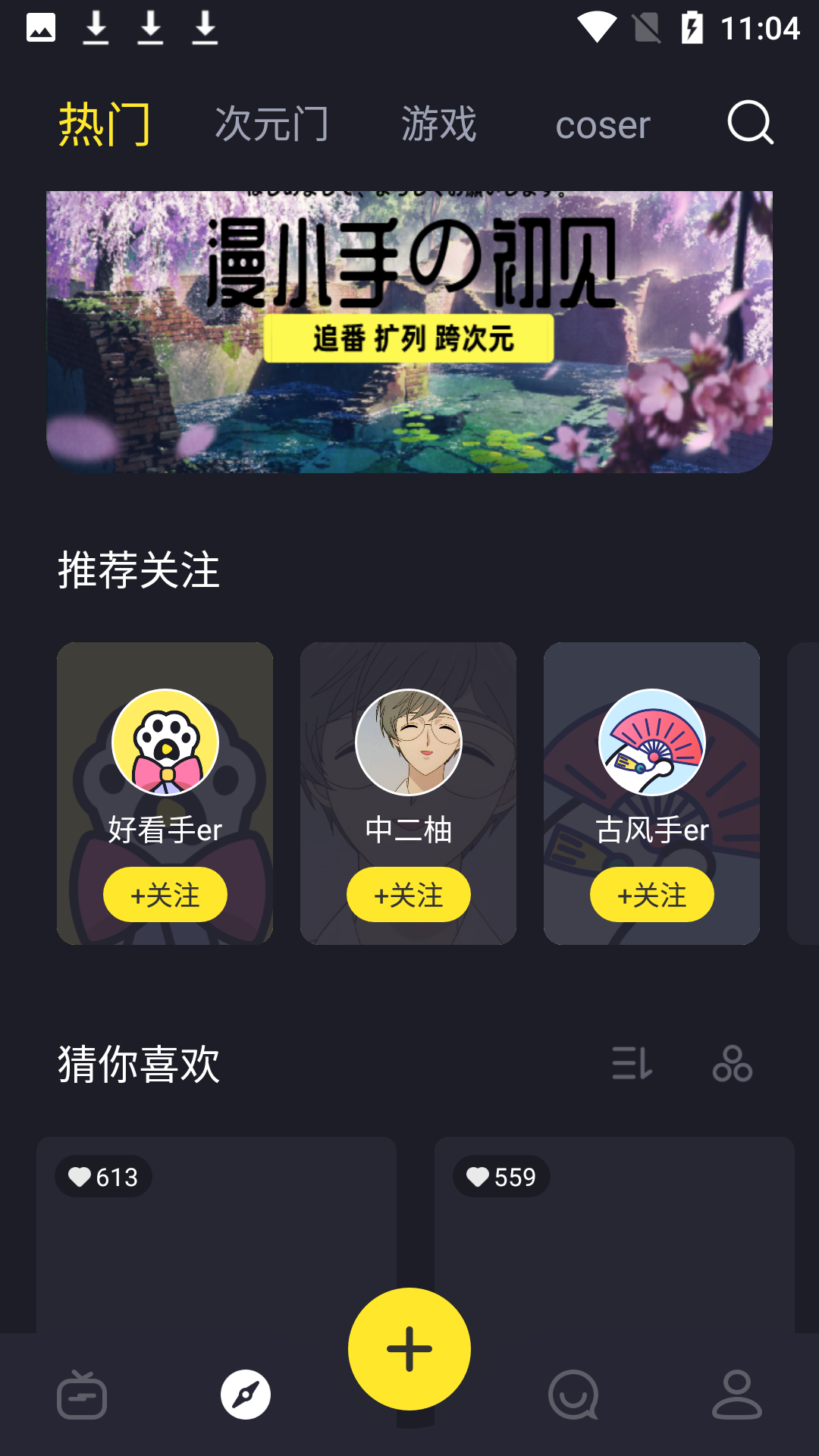Viewport: 819px width, 1456px height.
Task: Select the coser tab
Action: pos(603,125)
